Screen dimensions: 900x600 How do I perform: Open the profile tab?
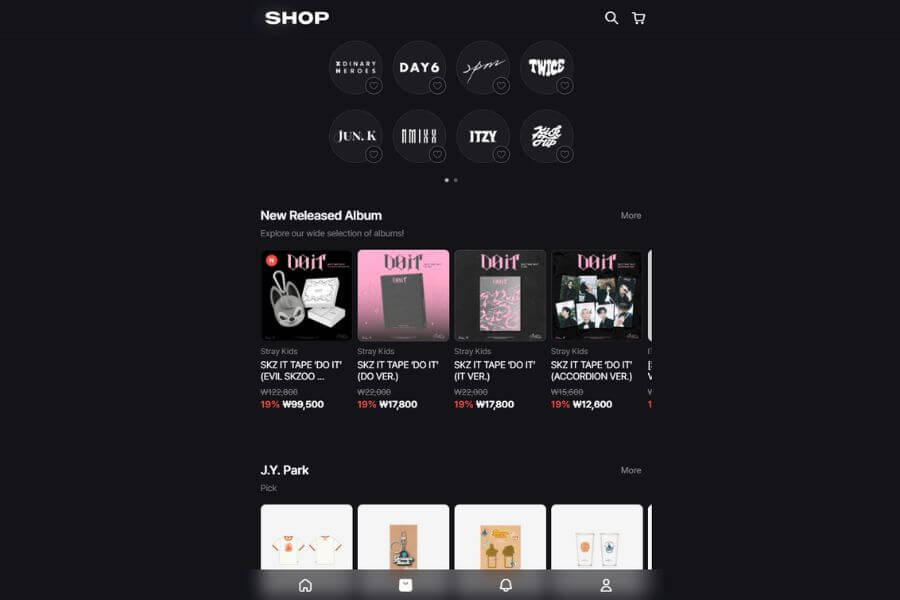click(605, 585)
